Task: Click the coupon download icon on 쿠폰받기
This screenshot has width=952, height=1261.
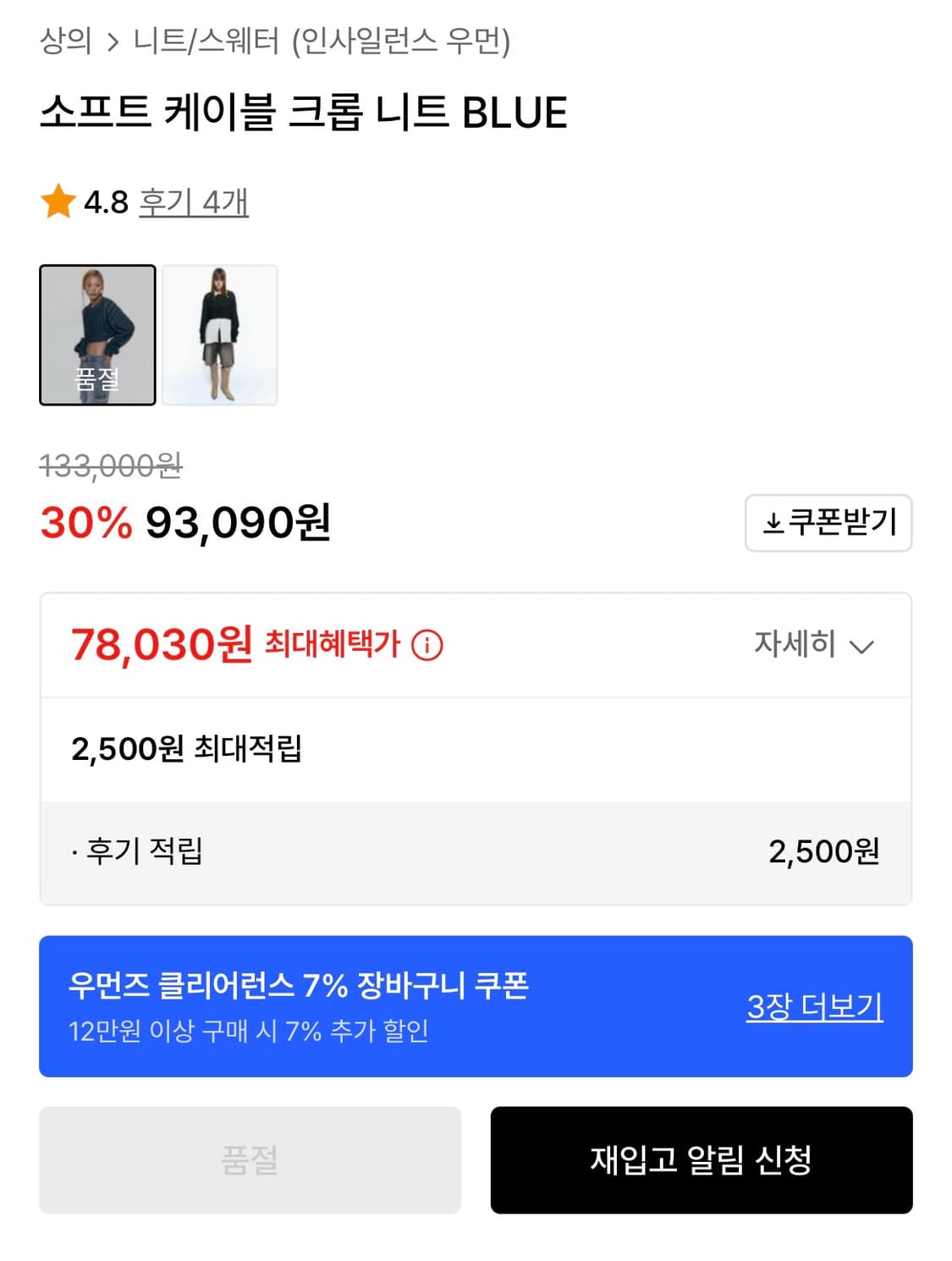Action: click(775, 524)
